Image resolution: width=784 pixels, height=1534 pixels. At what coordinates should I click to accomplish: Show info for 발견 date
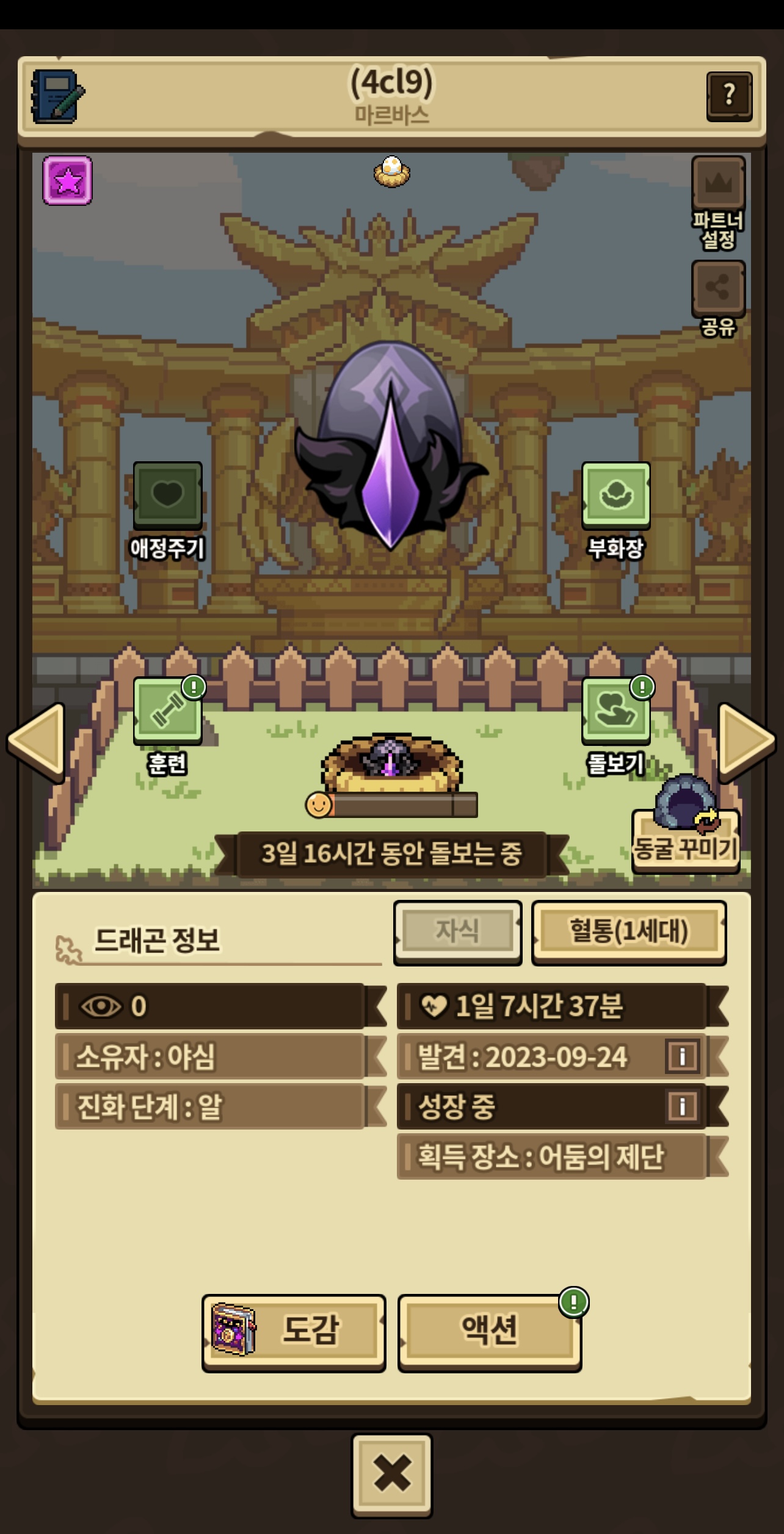tap(682, 1056)
